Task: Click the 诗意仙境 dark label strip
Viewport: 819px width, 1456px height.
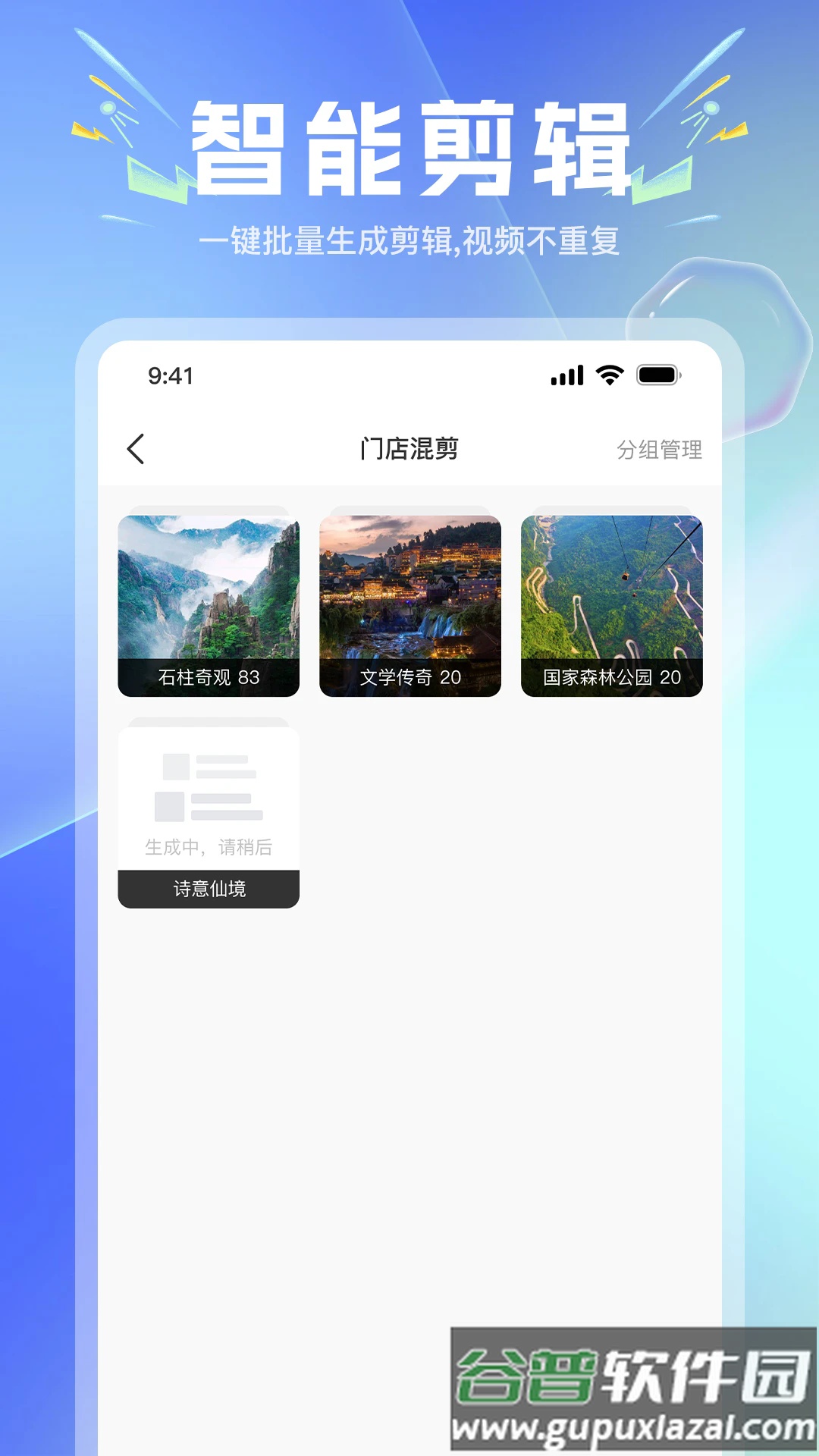Action: pyautogui.click(x=210, y=890)
